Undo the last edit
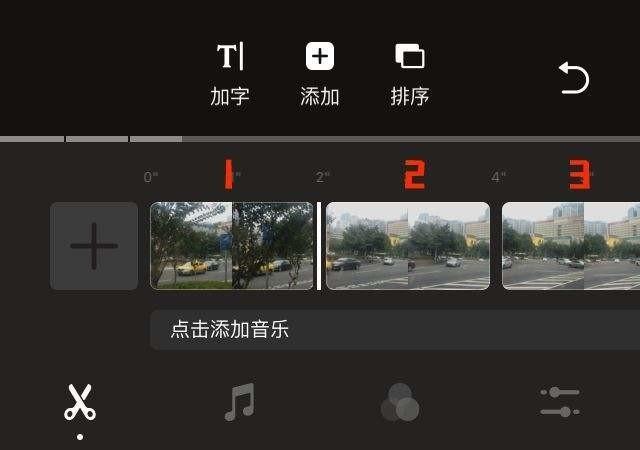Screen dimensions: 640x450 click(574, 78)
